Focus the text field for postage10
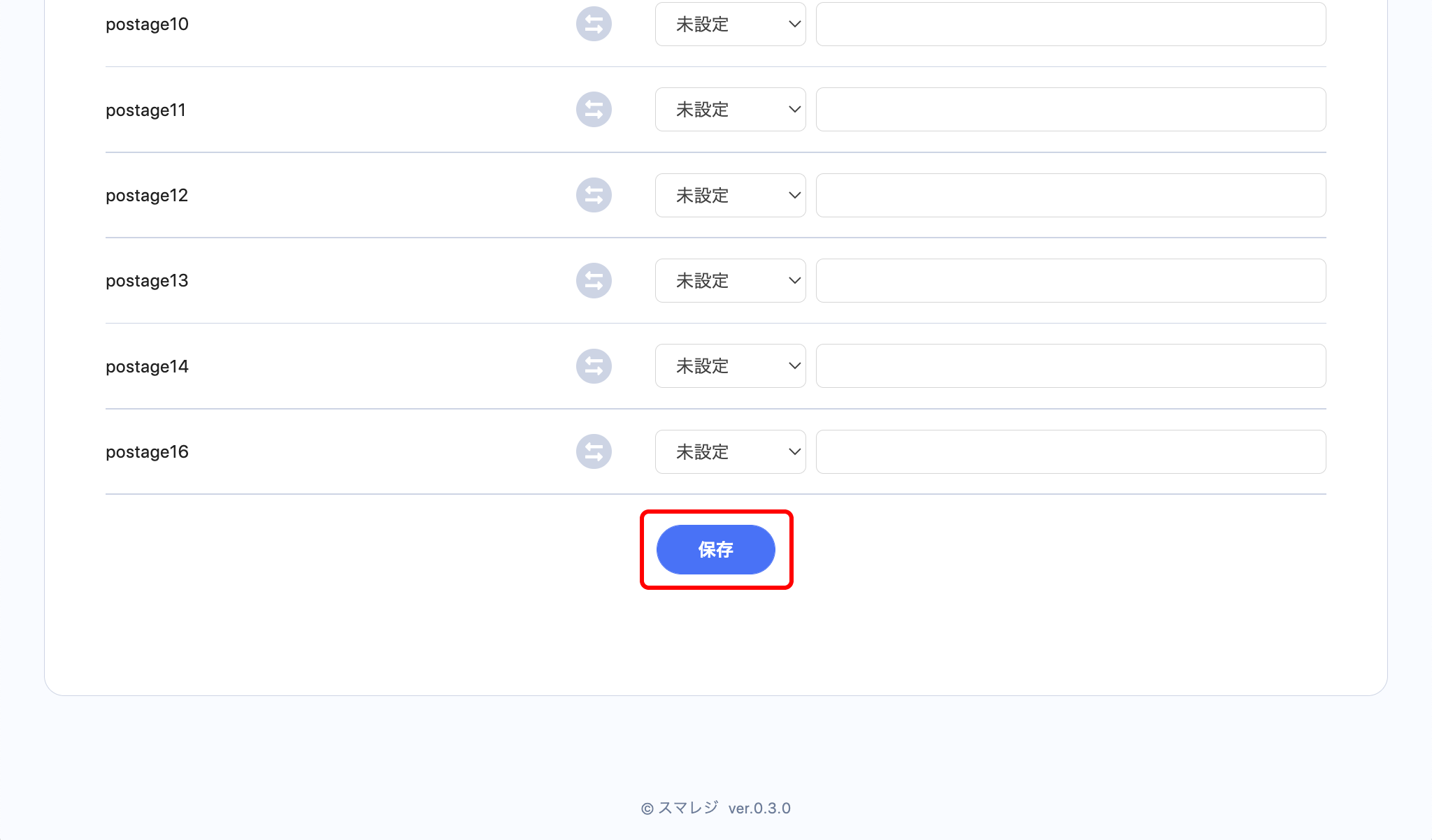 pyautogui.click(x=1071, y=24)
